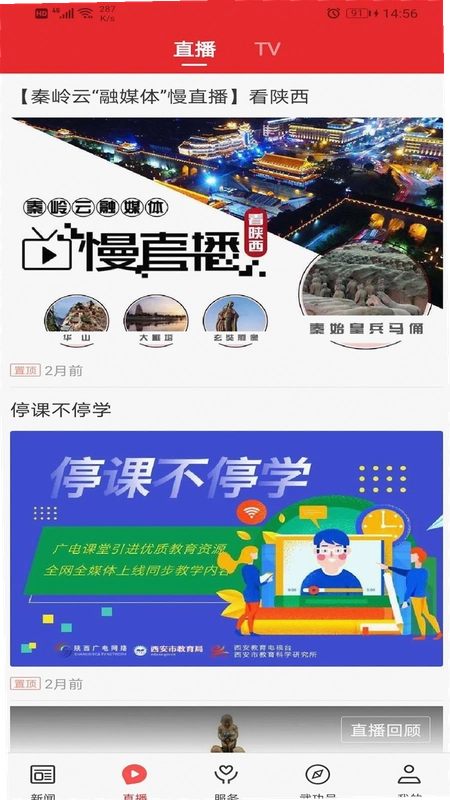Open the compass icon bottom tab

pos(317,781)
